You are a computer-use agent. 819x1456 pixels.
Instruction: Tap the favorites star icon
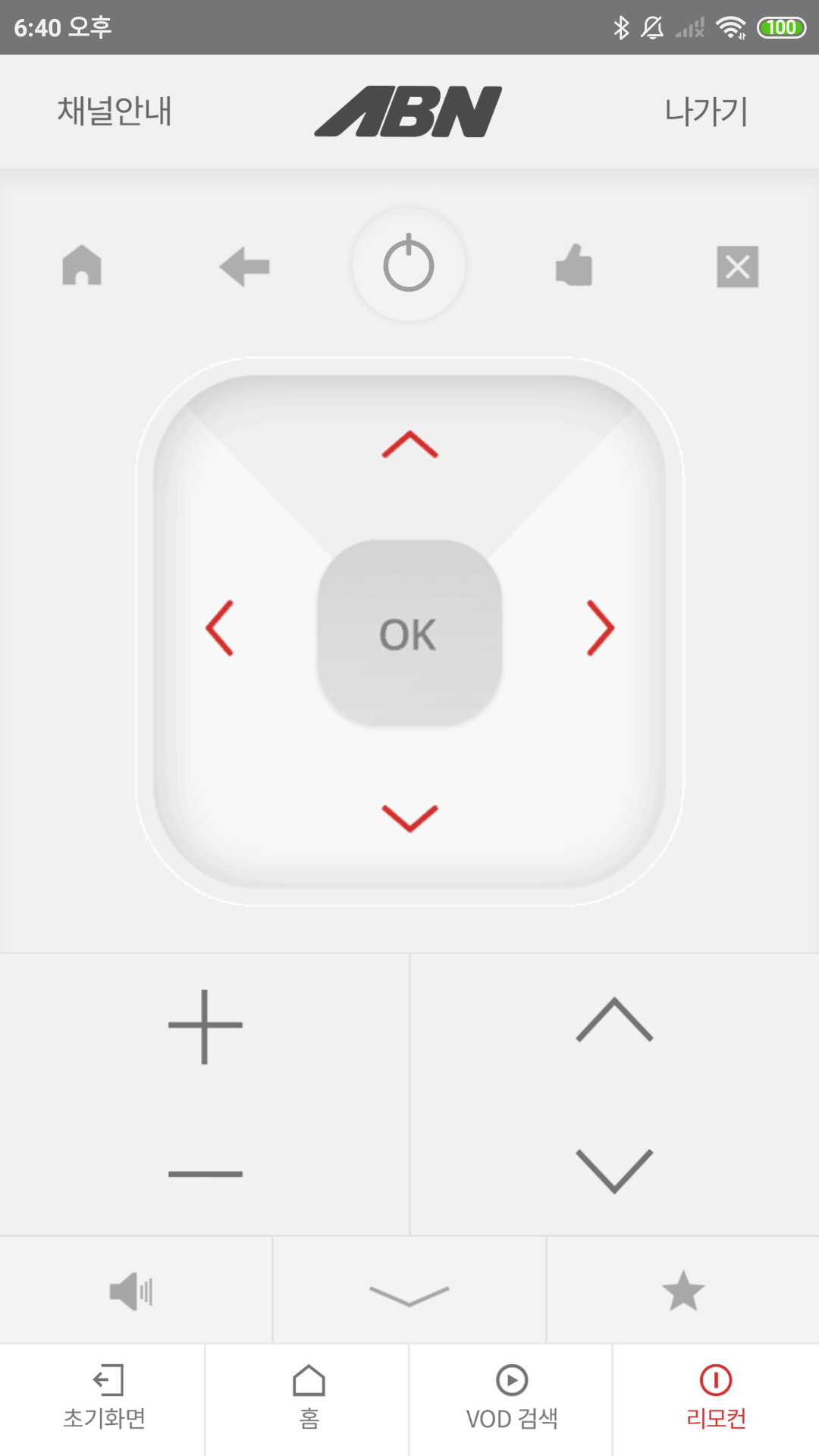click(682, 1291)
